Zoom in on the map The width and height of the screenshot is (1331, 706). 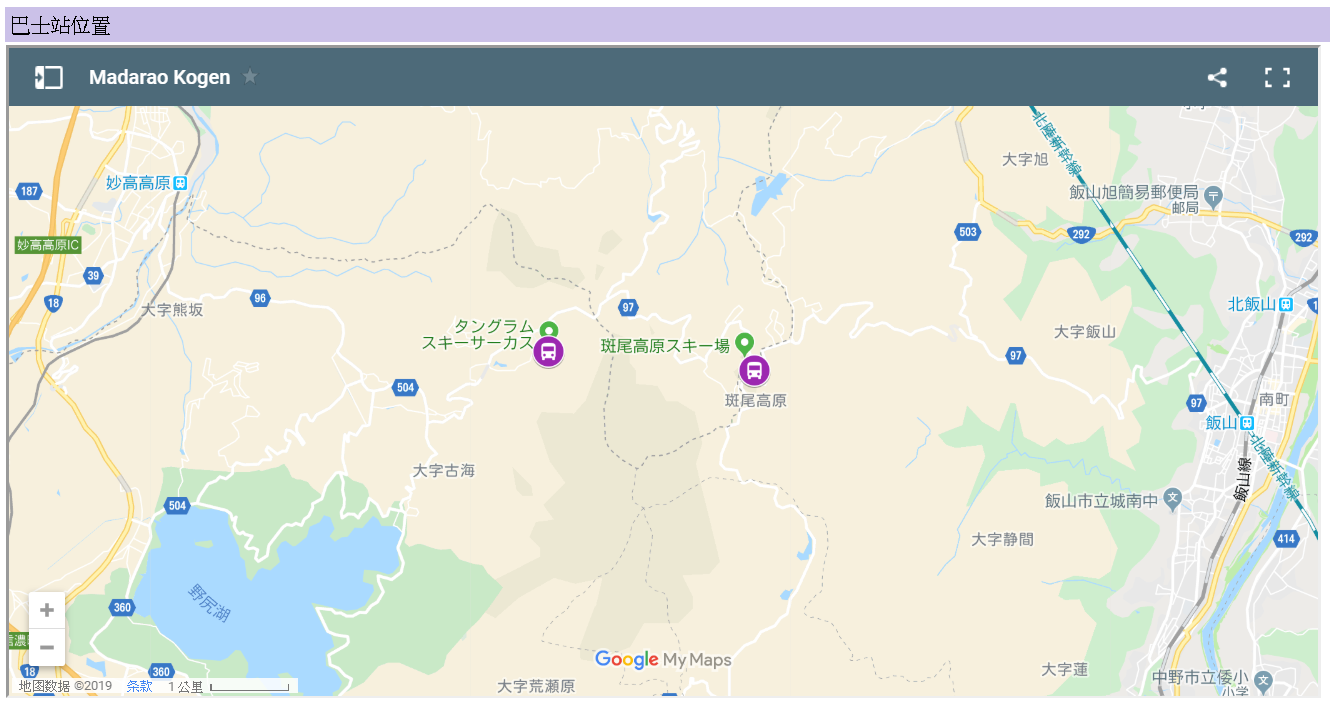47,610
